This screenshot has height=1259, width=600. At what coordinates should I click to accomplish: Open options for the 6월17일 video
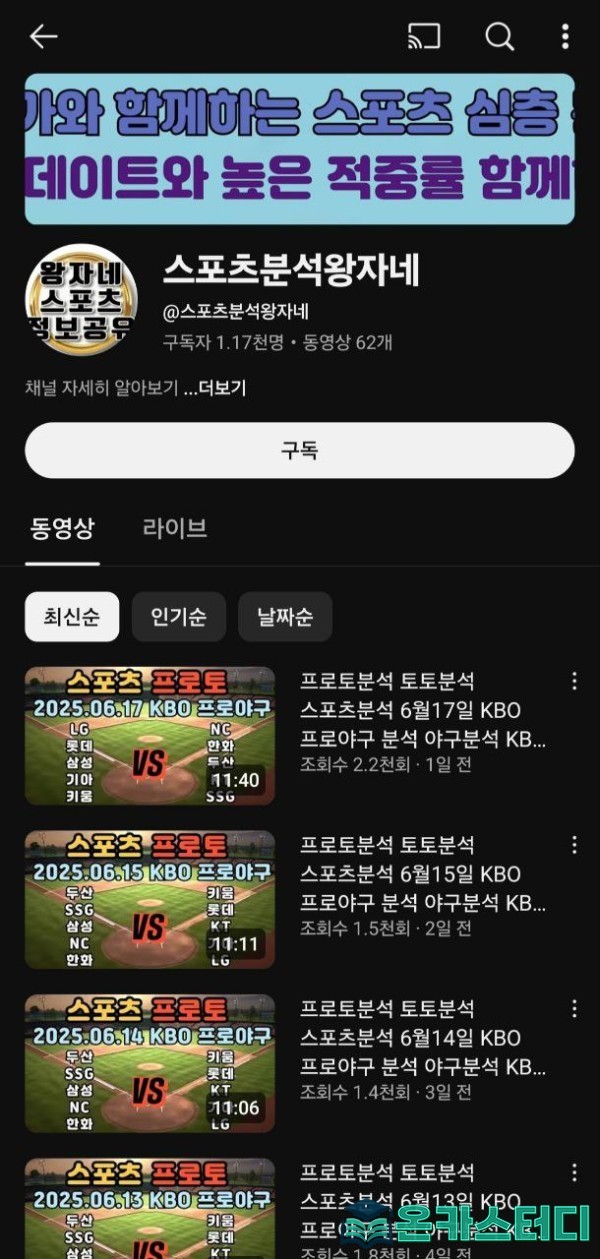coord(574,682)
